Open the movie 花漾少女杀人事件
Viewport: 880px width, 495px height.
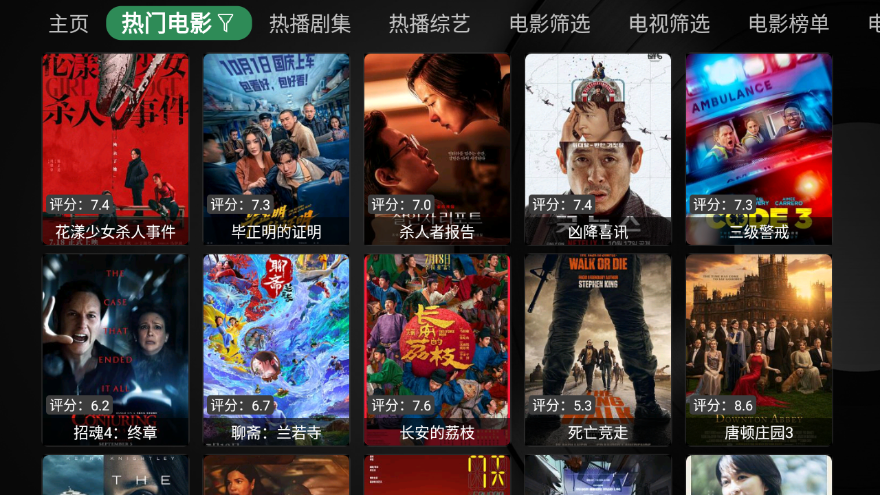pyautogui.click(x=115, y=148)
